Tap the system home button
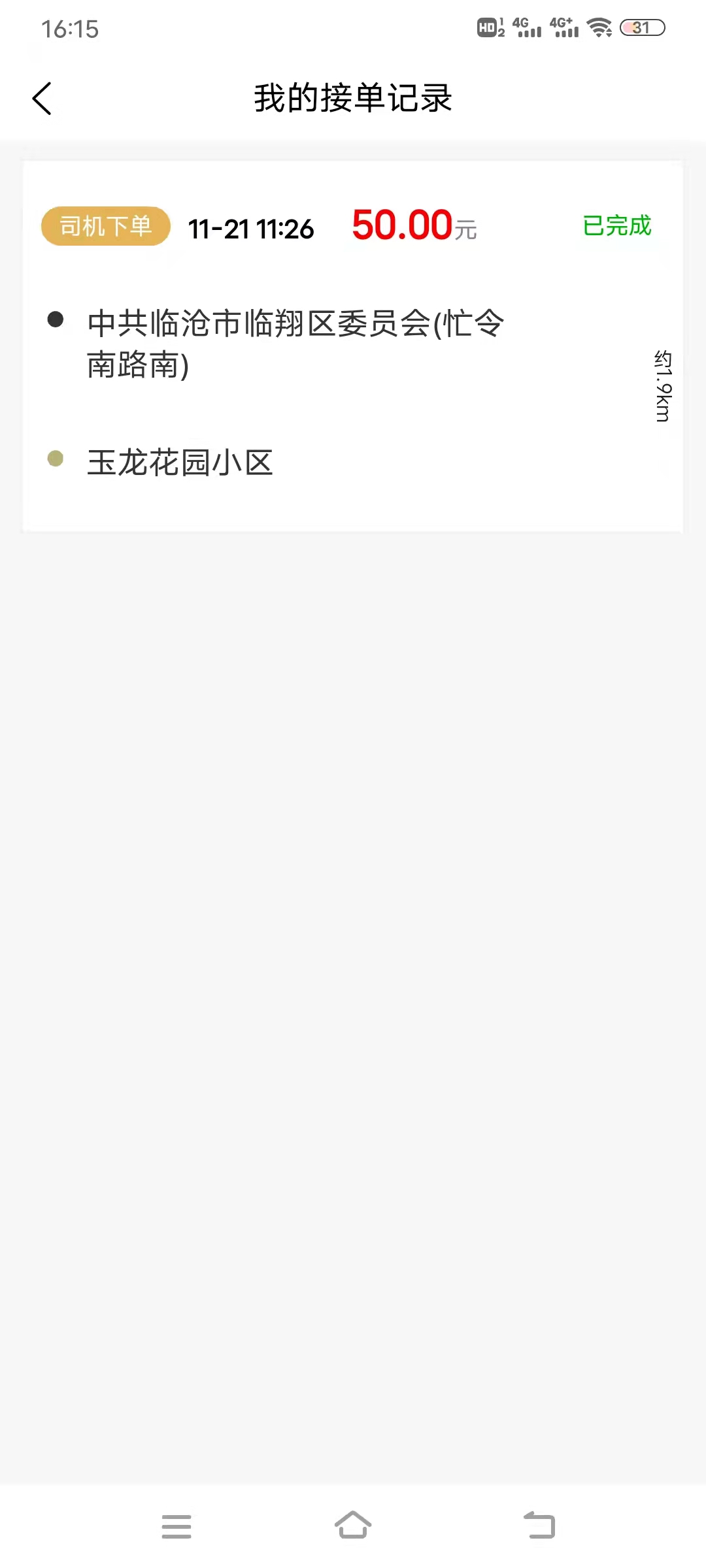The image size is (706, 1568). tap(353, 1526)
